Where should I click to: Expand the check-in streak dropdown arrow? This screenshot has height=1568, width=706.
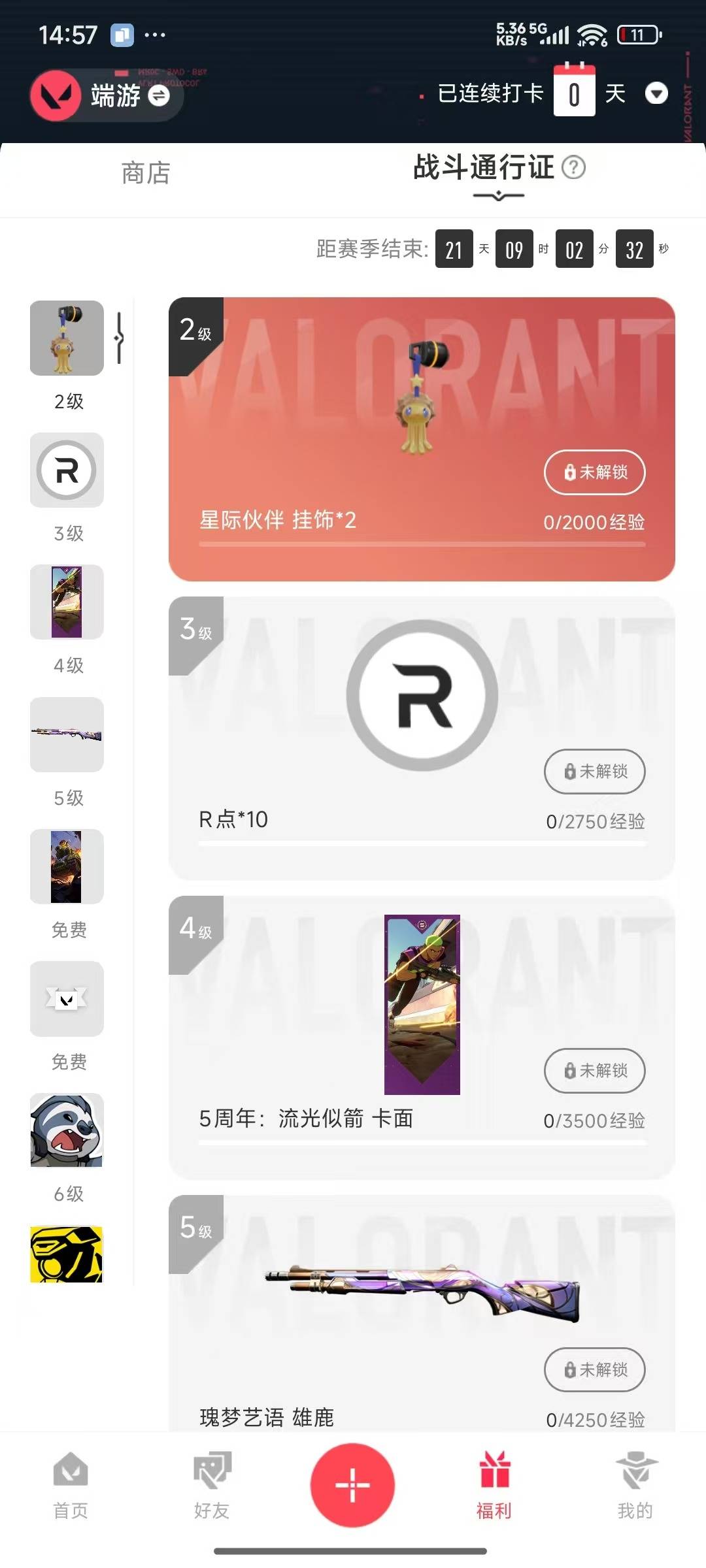pos(656,93)
